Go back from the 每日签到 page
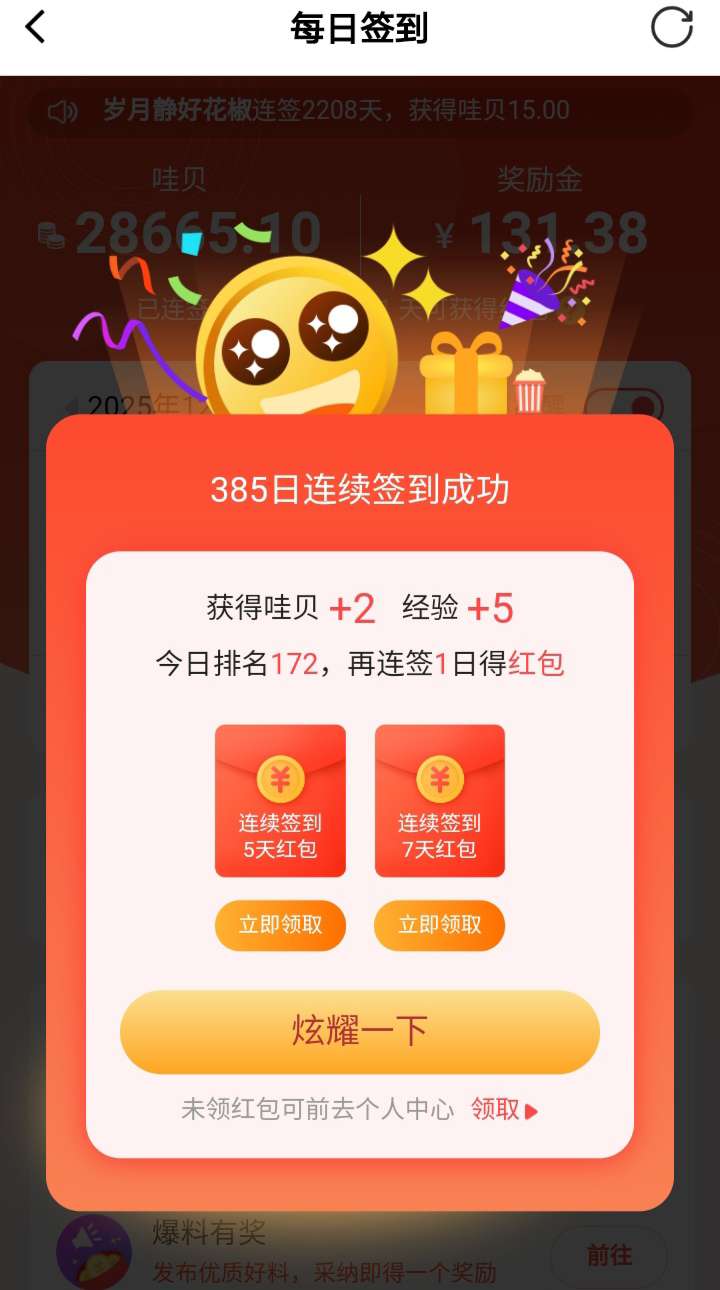720x1290 pixels. [x=36, y=28]
